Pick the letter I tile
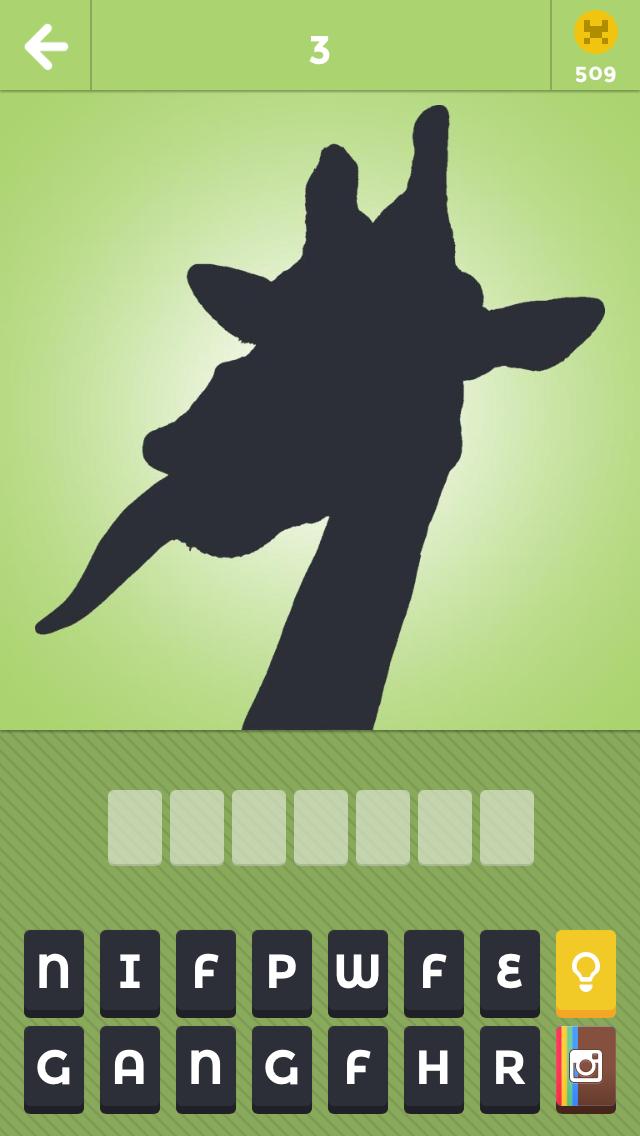 [x=130, y=972]
